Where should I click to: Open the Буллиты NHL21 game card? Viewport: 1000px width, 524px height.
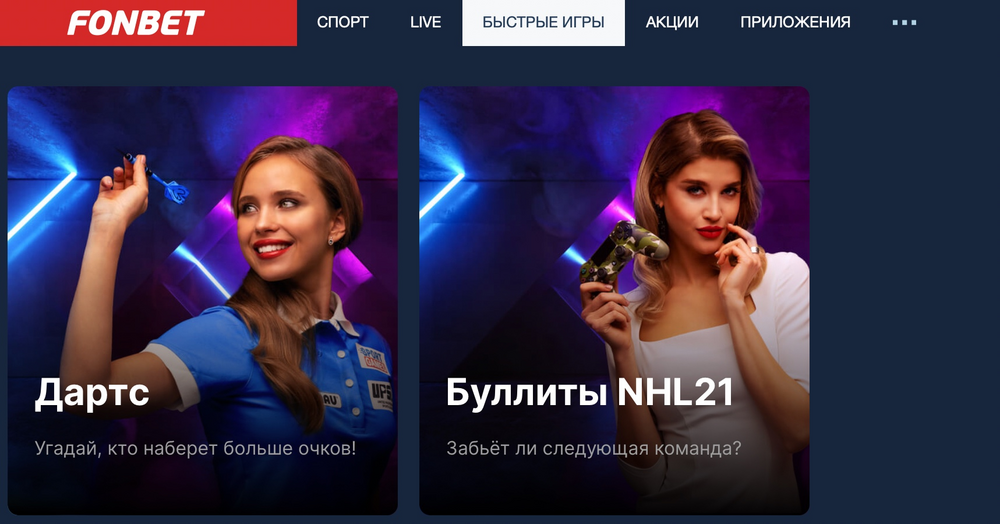click(x=613, y=300)
